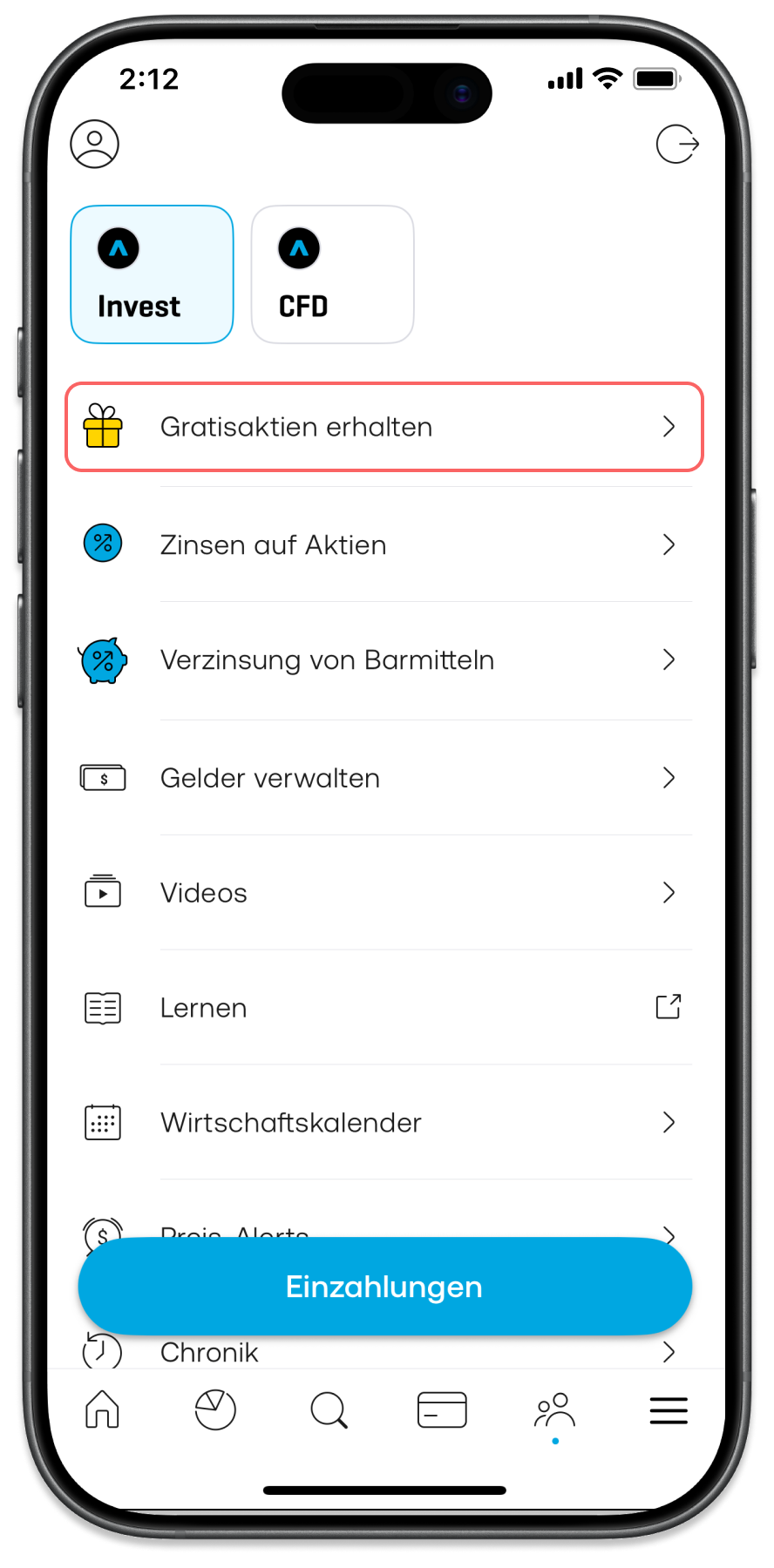774x1568 pixels.
Task: Open the search tab
Action: pos(329,1409)
